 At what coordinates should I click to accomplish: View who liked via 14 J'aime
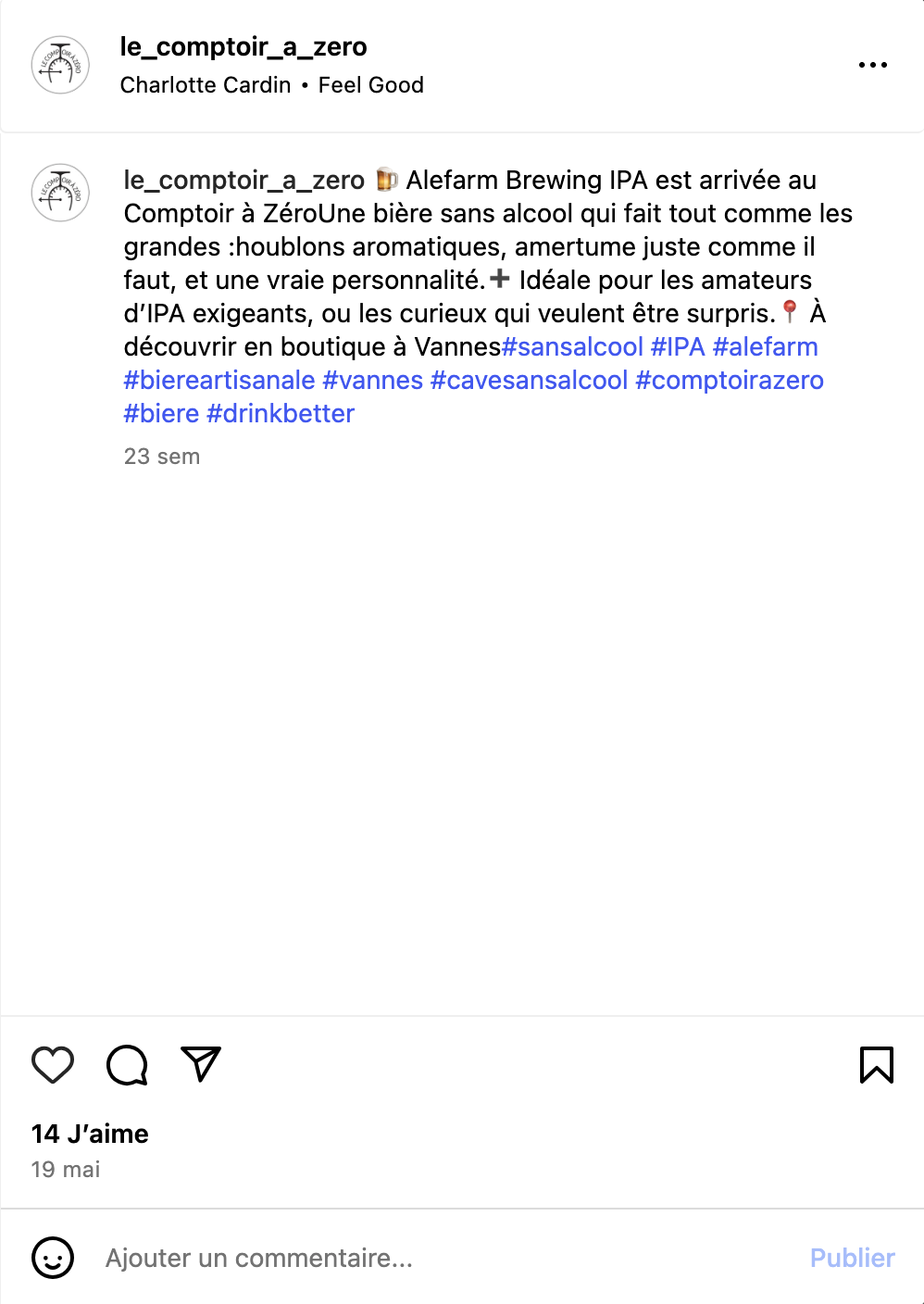click(x=90, y=1134)
